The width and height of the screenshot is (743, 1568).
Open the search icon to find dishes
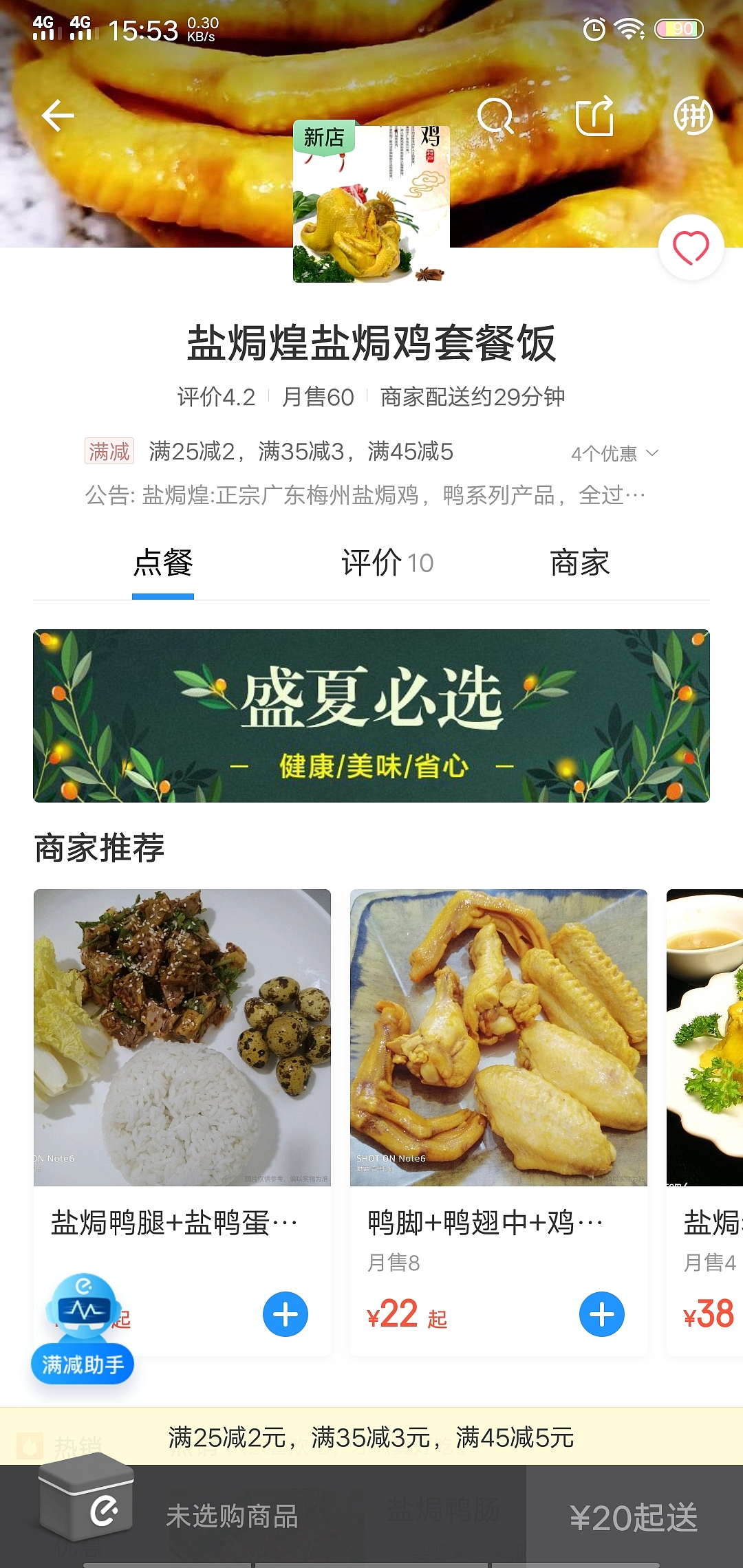coord(497,116)
